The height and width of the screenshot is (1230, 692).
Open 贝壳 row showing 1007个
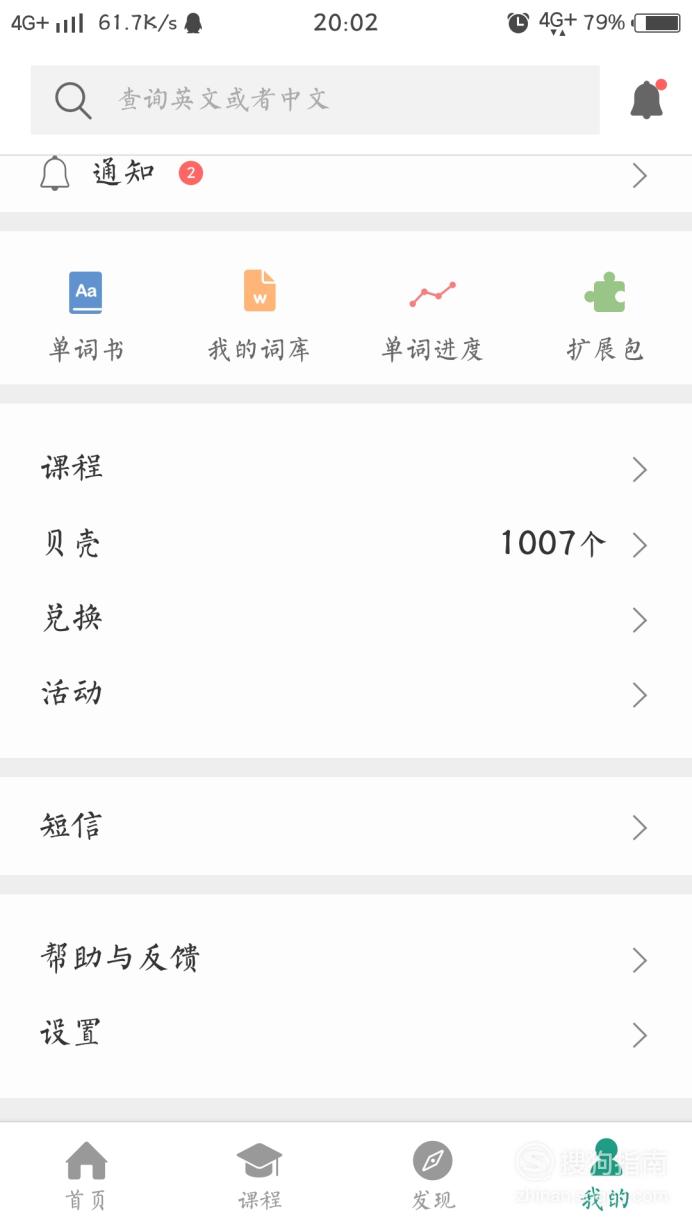click(346, 545)
